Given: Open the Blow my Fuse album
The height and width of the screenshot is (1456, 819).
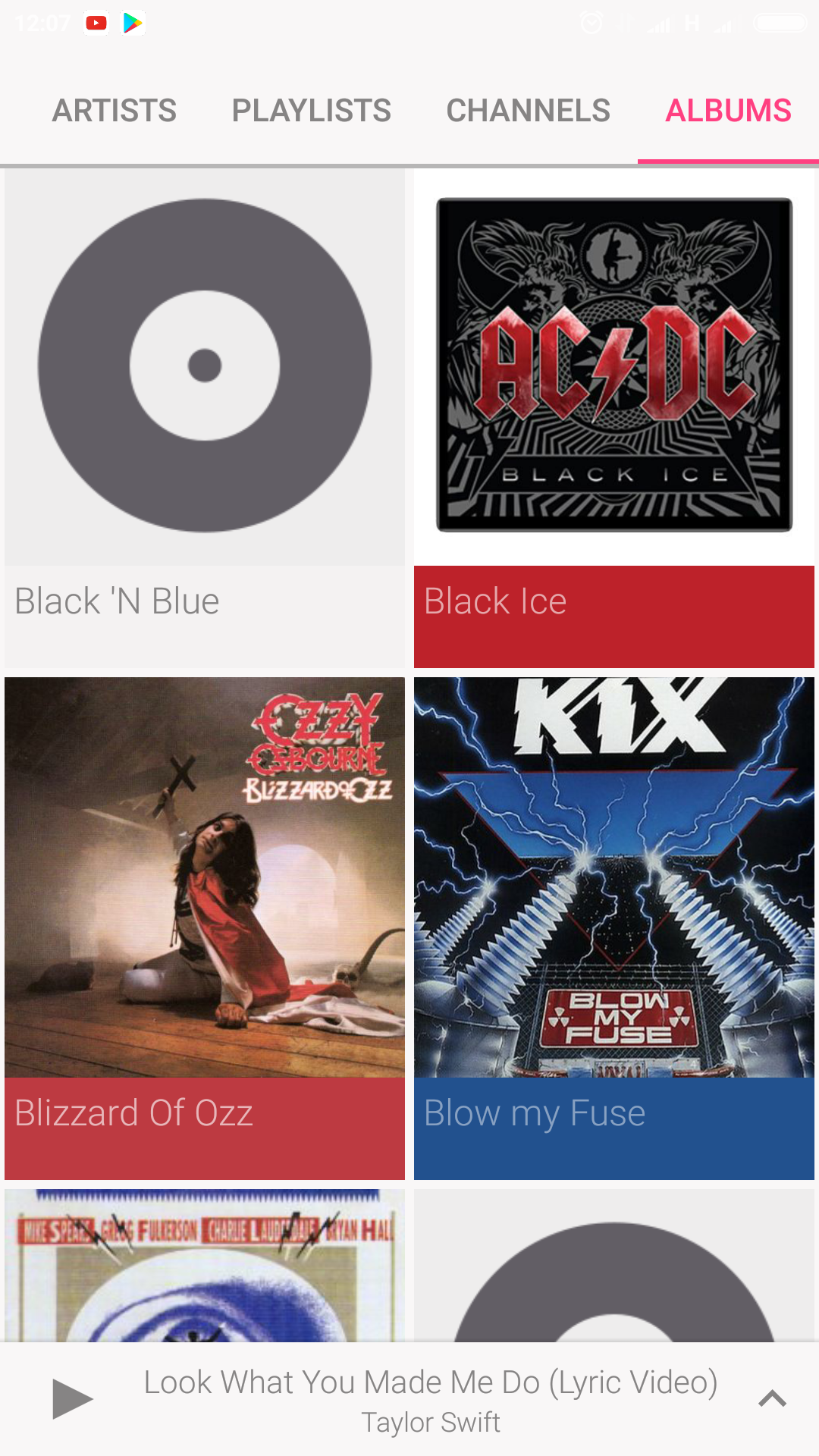Looking at the screenshot, I should 614,925.
